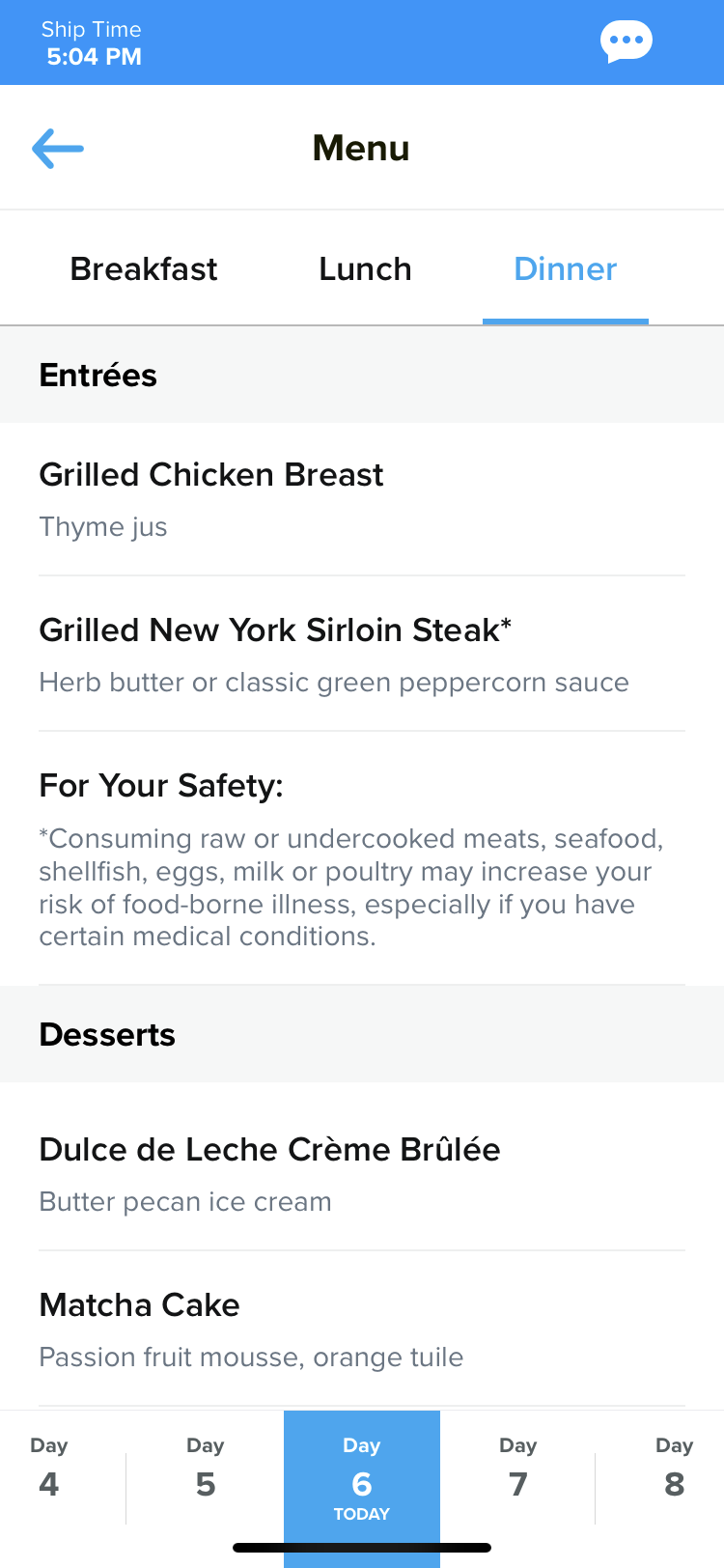The image size is (724, 1568).
Task: Show the Day 7 menu
Action: tap(518, 1468)
